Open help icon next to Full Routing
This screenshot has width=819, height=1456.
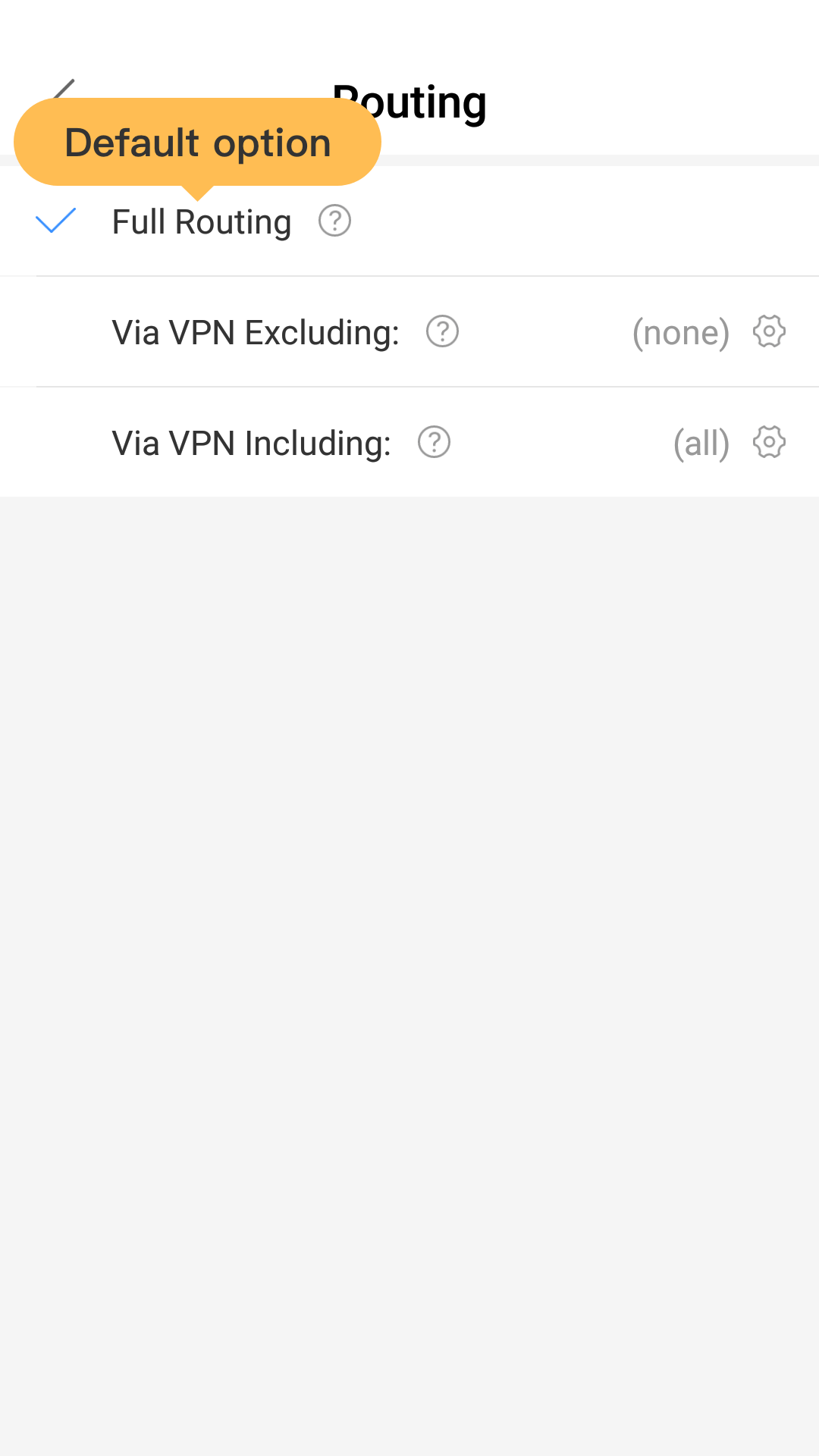[x=334, y=221]
